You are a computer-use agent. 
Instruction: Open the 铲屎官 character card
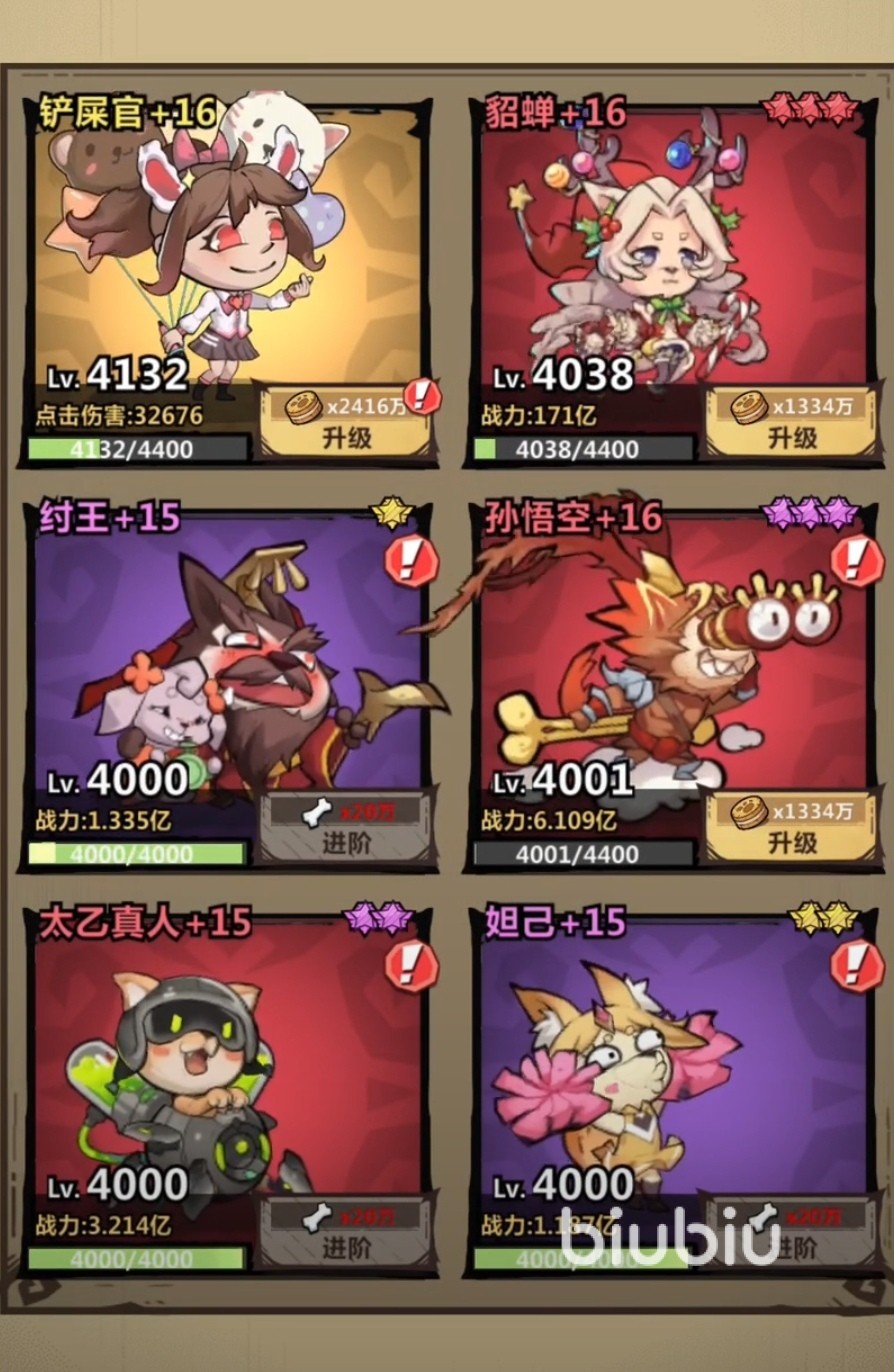[230, 250]
